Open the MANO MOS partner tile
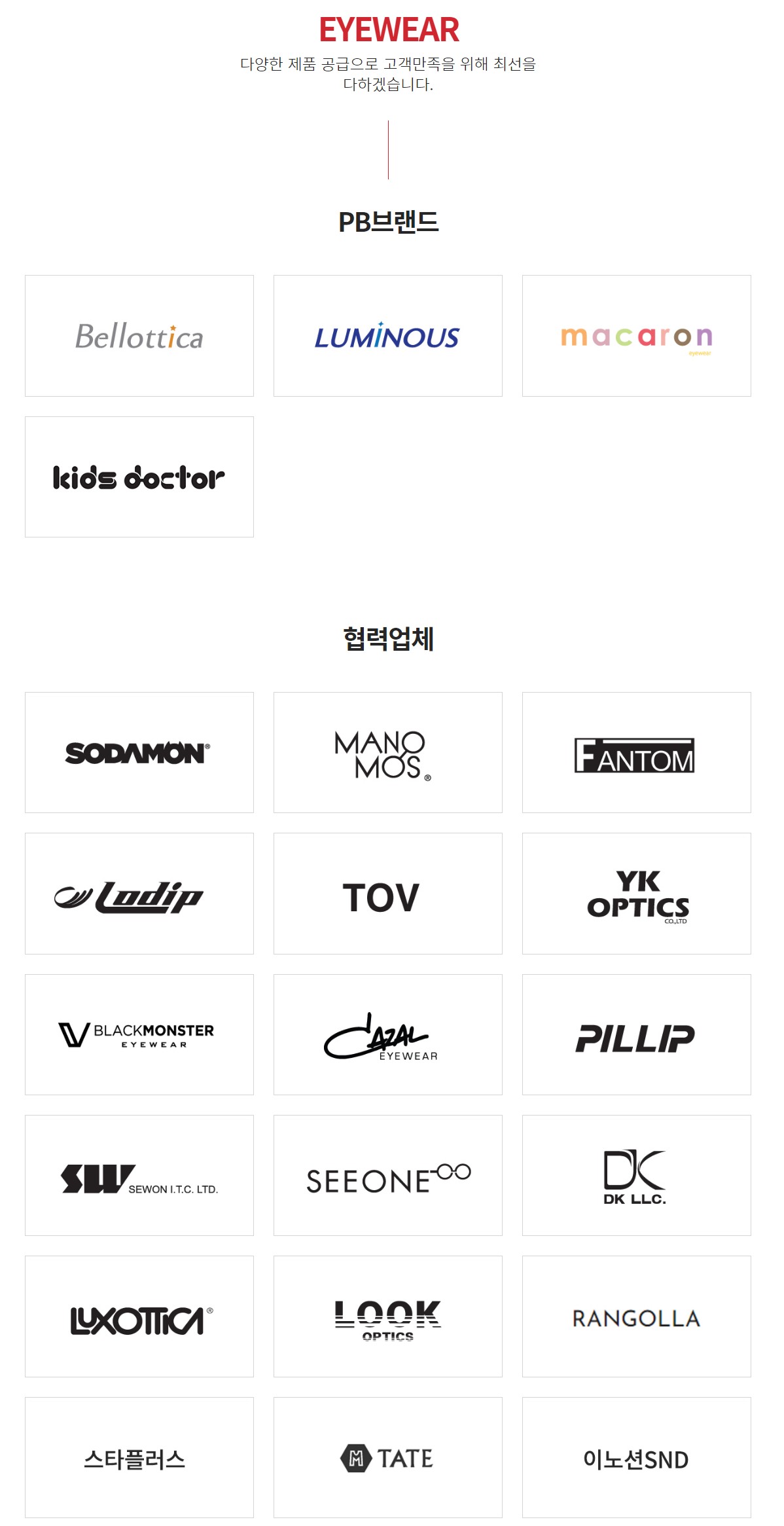The image size is (784, 1526). click(x=387, y=753)
